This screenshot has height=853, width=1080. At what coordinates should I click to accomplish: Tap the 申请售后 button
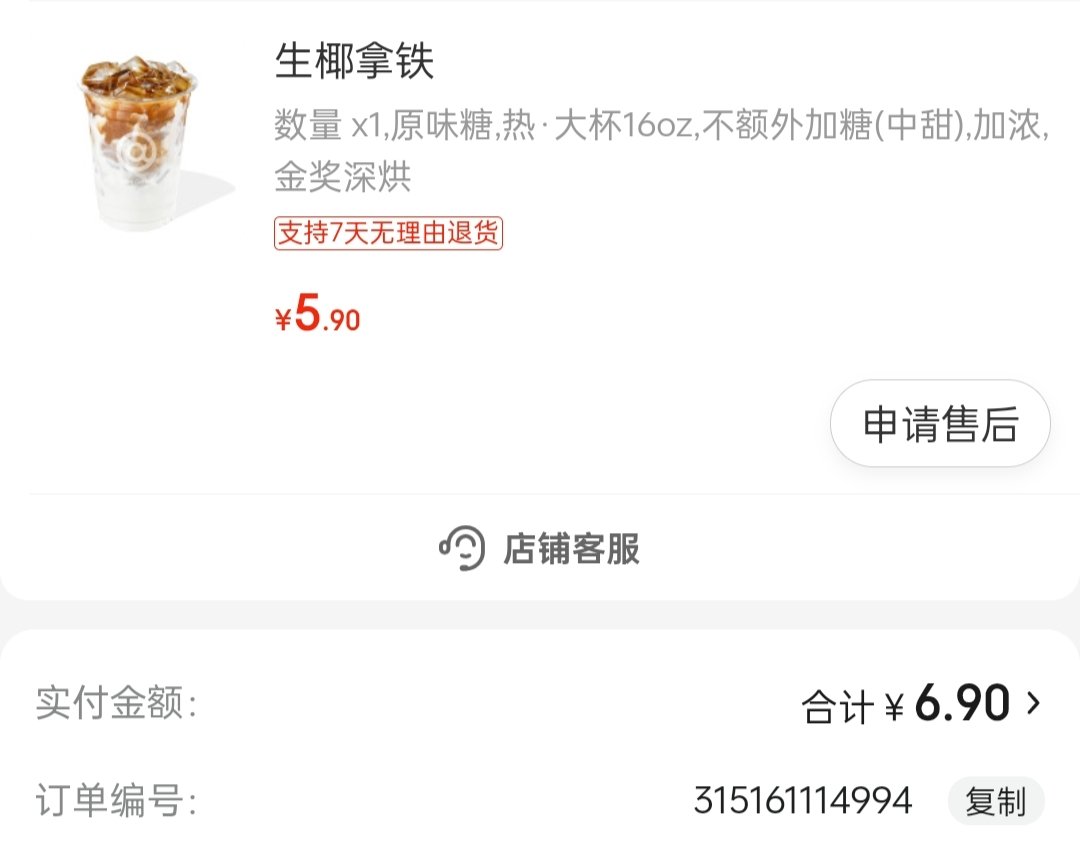pos(940,424)
